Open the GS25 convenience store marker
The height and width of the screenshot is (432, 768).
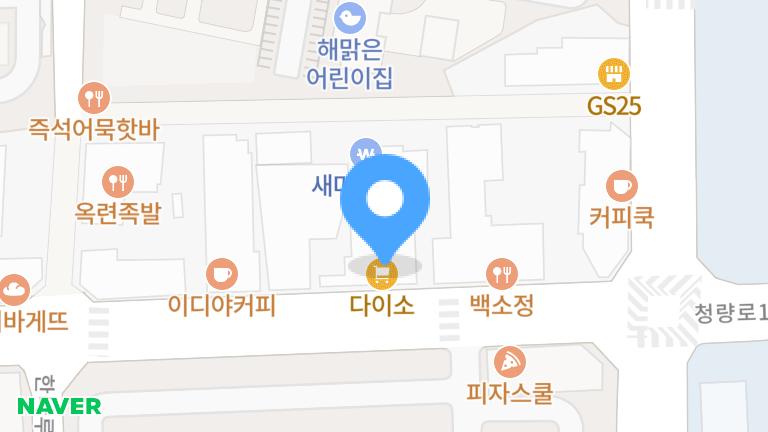click(x=613, y=73)
